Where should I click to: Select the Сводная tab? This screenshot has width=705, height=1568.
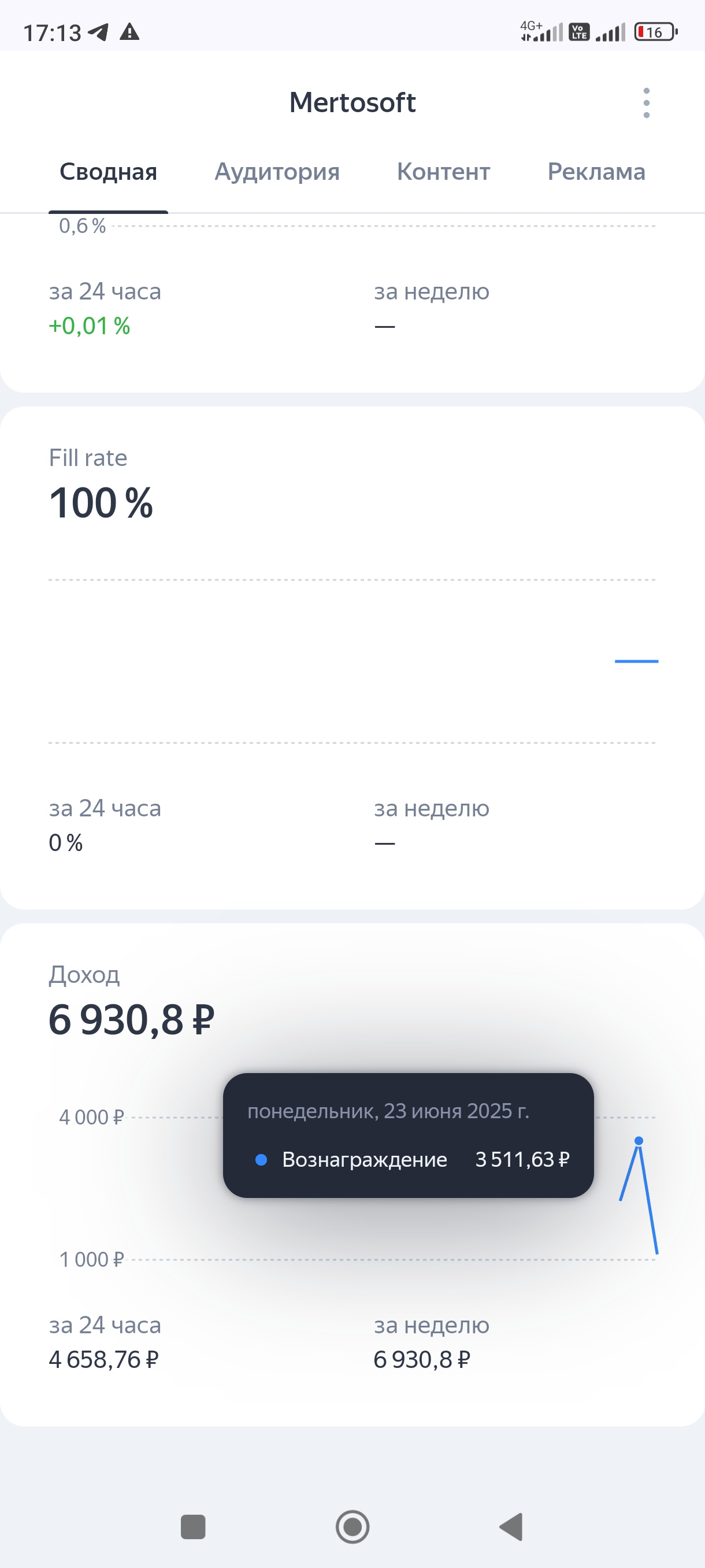108,172
